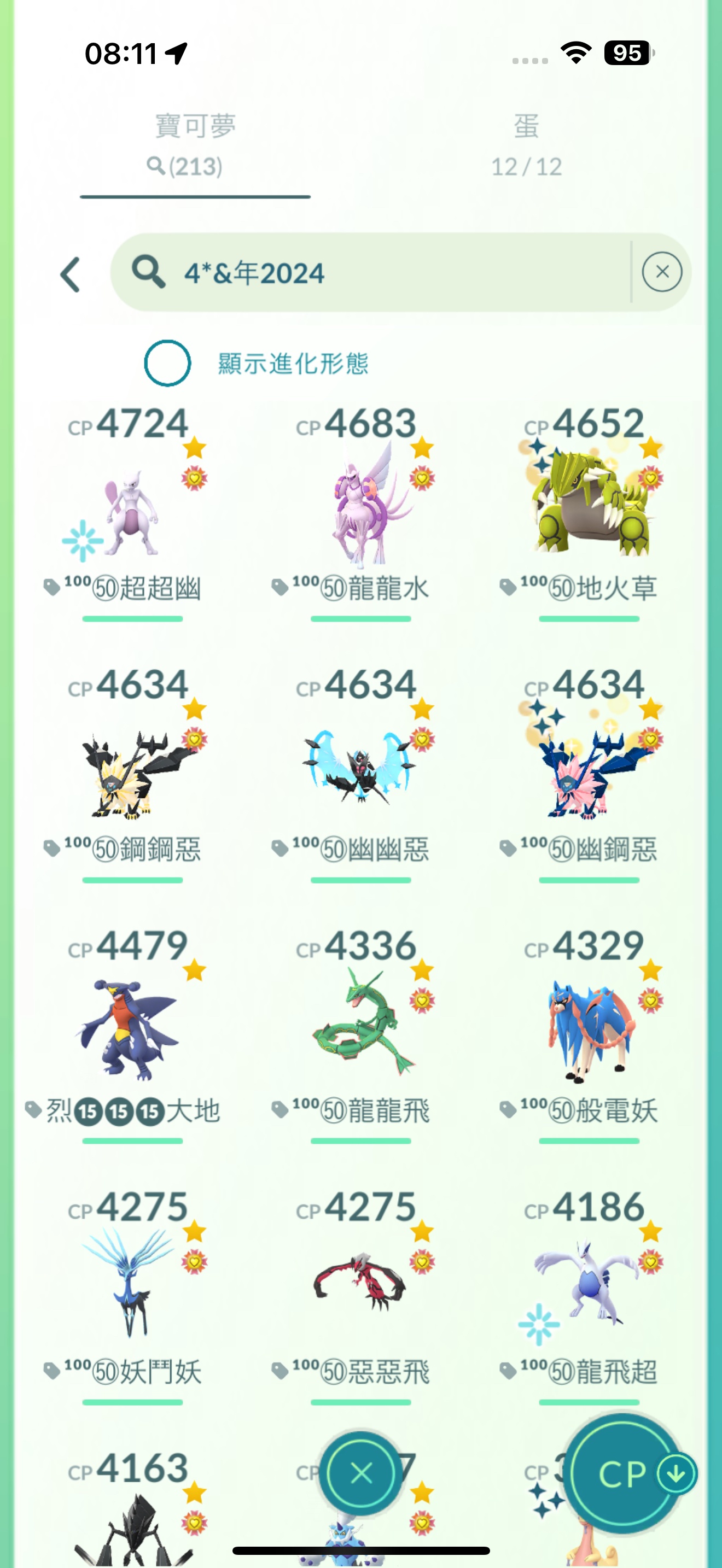Image resolution: width=722 pixels, height=1568 pixels.
Task: Go back using the left arrow
Action: (71, 274)
